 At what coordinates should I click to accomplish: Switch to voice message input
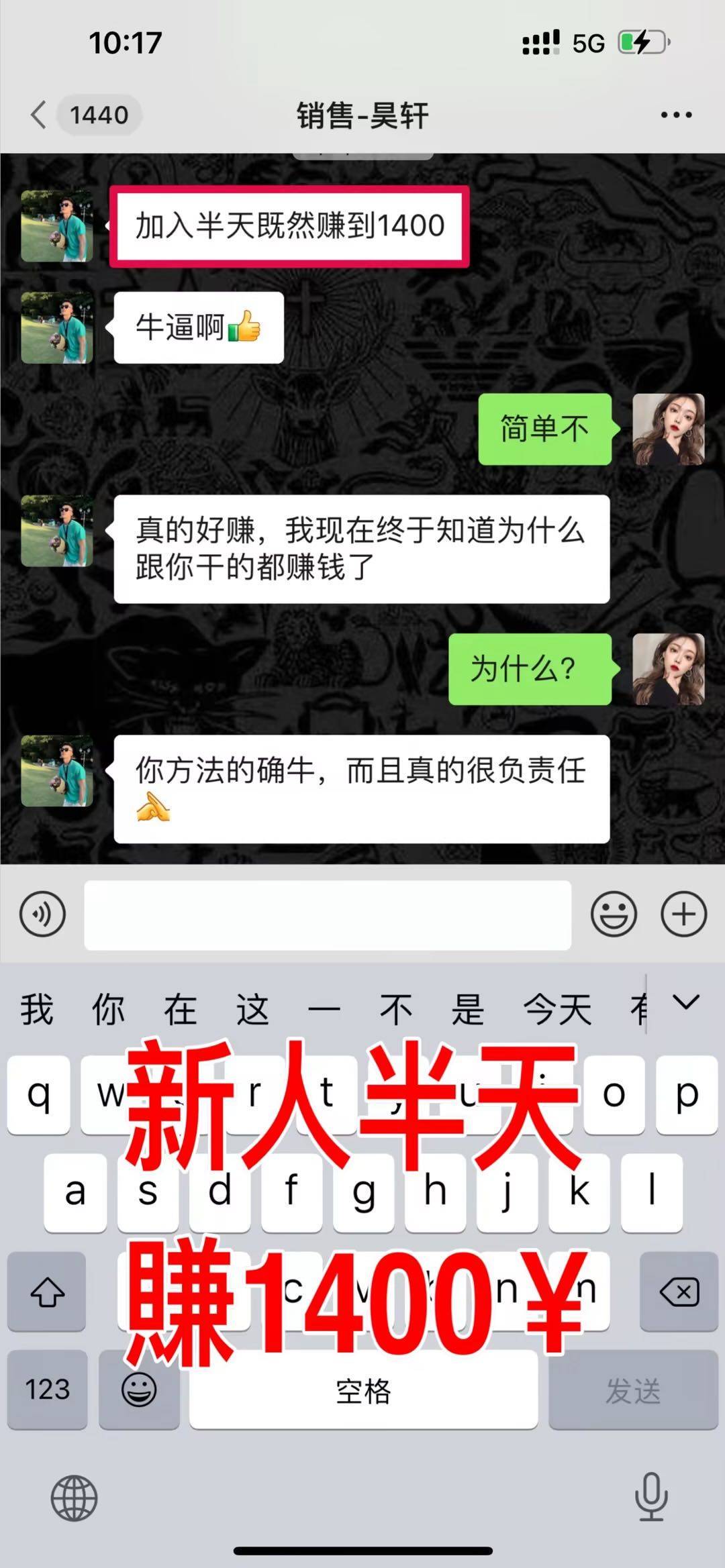click(x=43, y=914)
